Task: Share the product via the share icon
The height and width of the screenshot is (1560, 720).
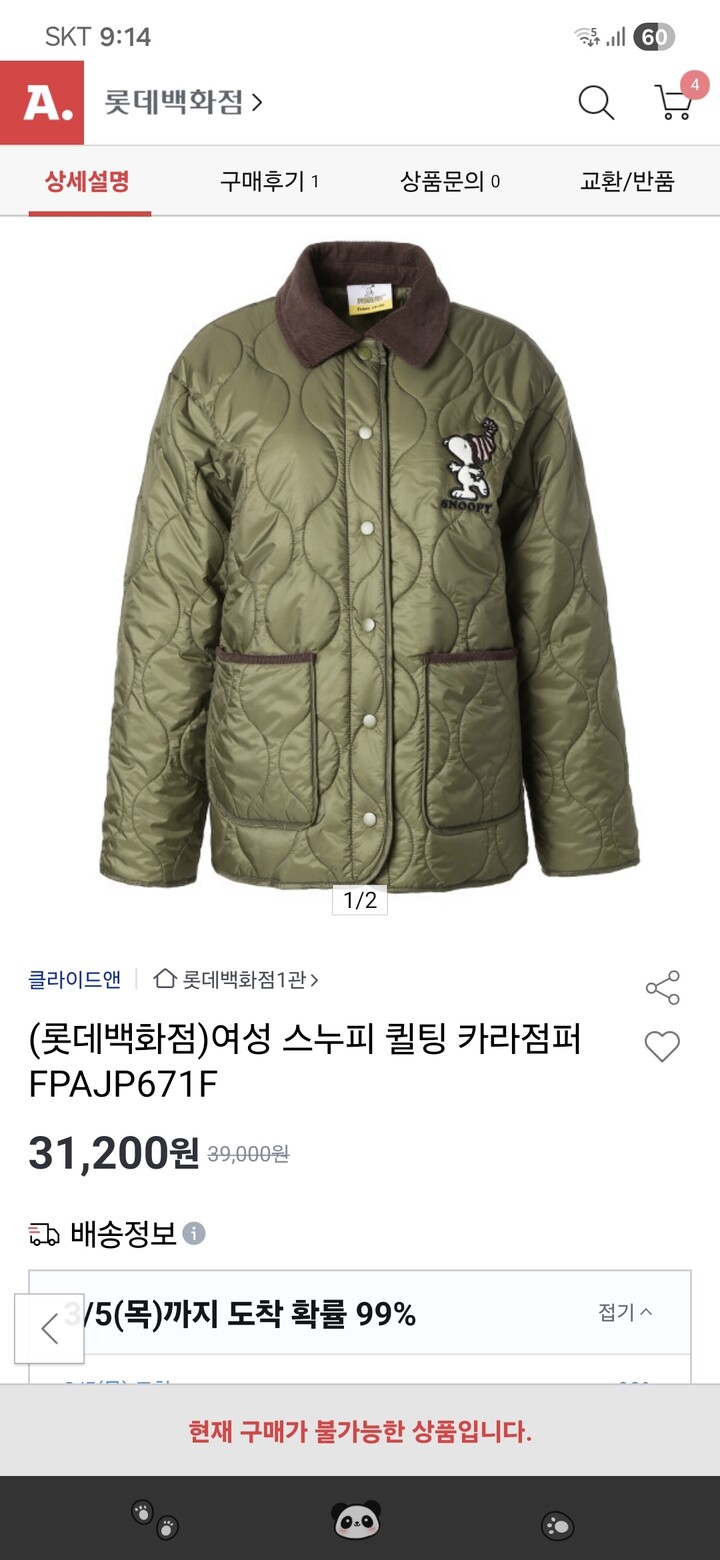Action: (x=661, y=988)
